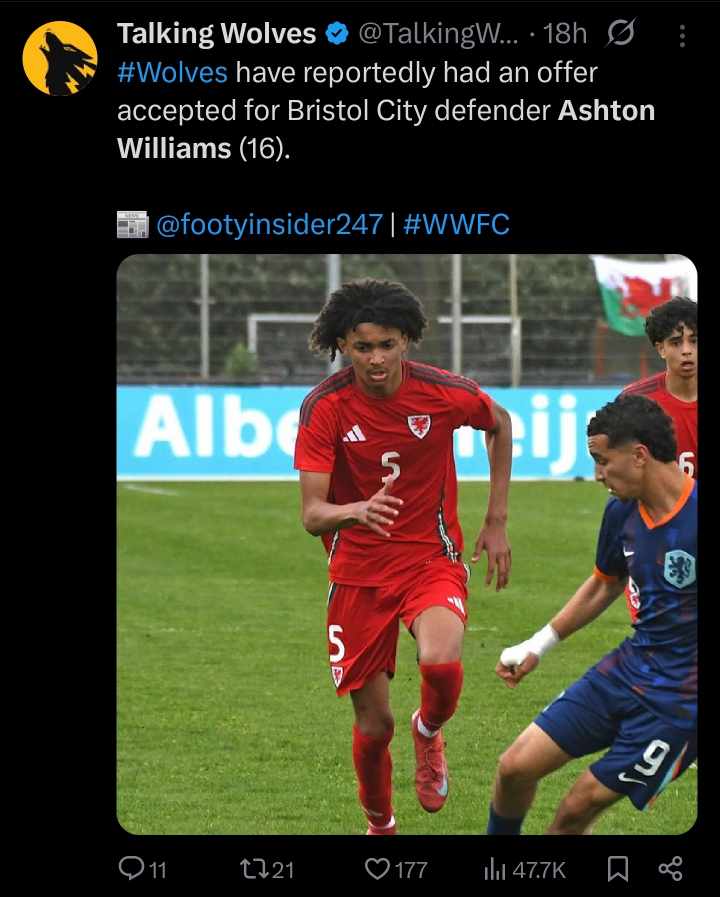View the attached match photo fullscreen
This screenshot has width=720, height=897.
tap(407, 544)
